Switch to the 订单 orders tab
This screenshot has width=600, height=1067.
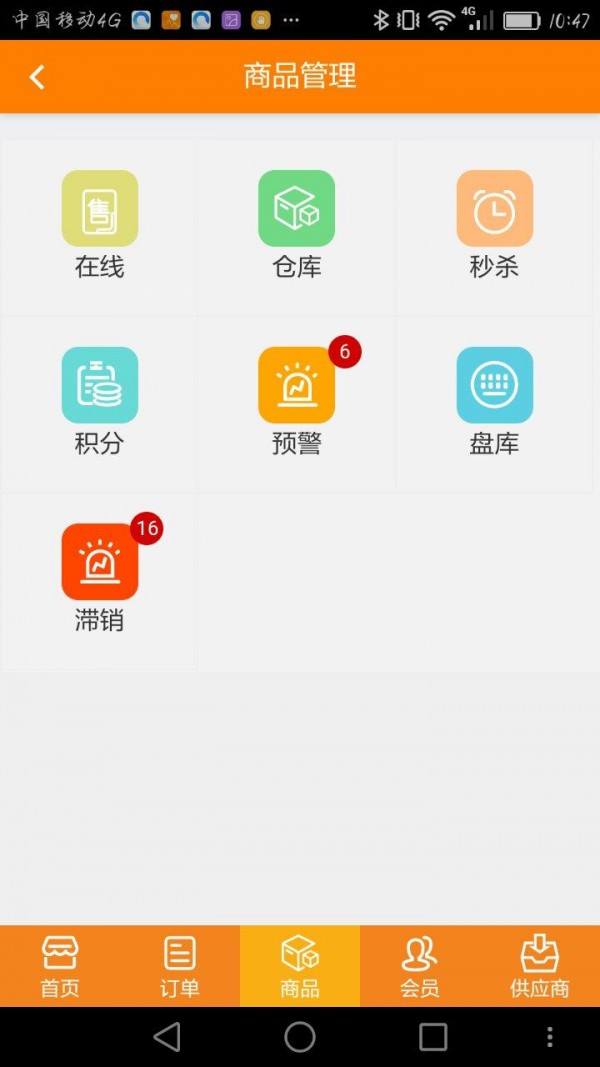tap(180, 966)
